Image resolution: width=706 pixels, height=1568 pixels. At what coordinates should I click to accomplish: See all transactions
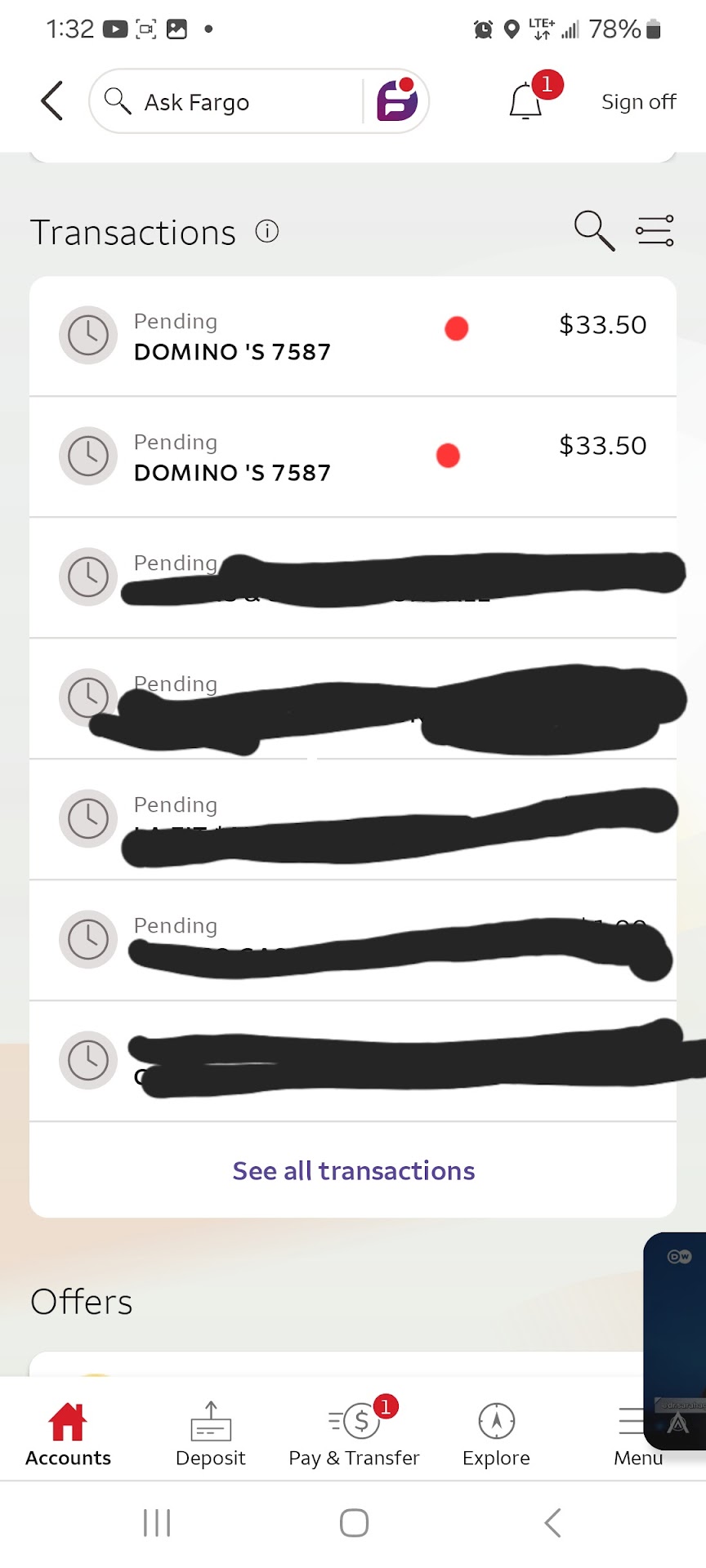point(353,1171)
